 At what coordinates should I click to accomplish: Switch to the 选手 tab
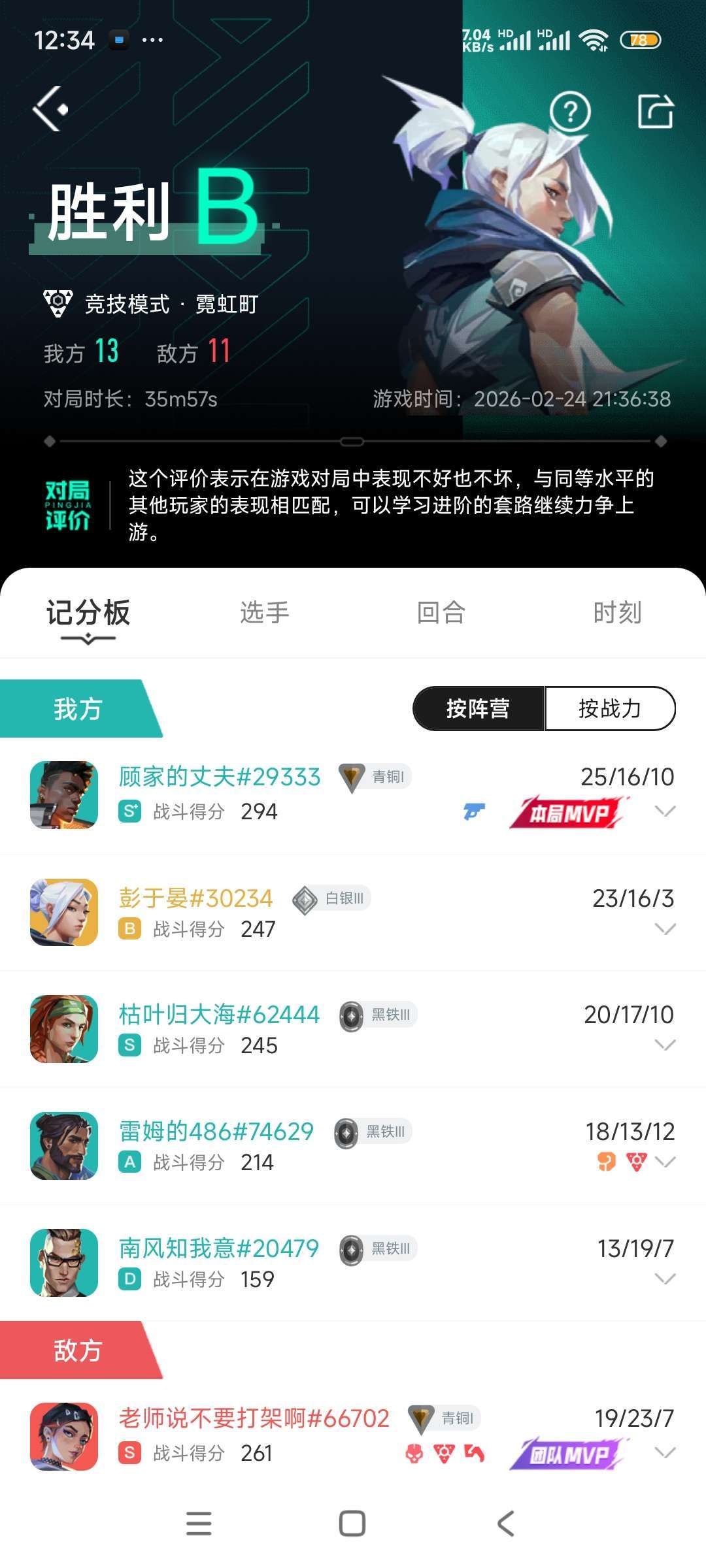[x=264, y=613]
